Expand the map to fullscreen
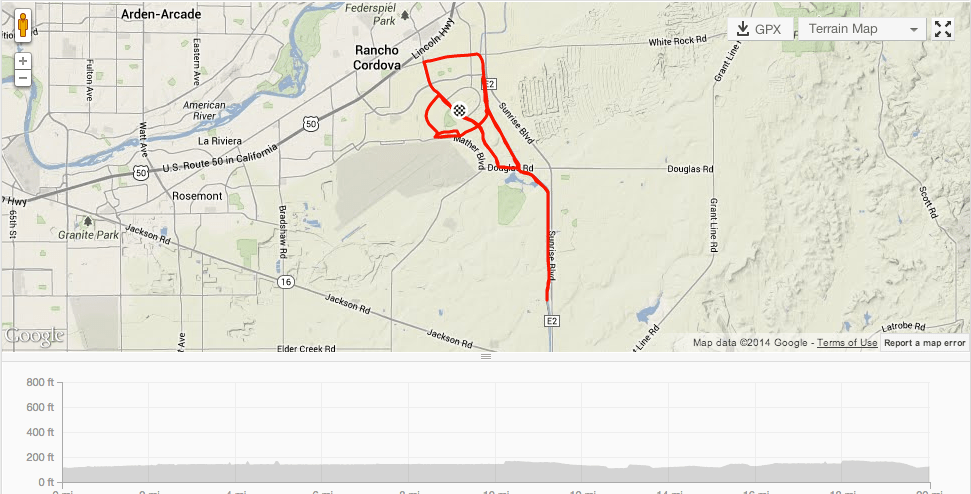The height and width of the screenshot is (494, 971). click(942, 29)
